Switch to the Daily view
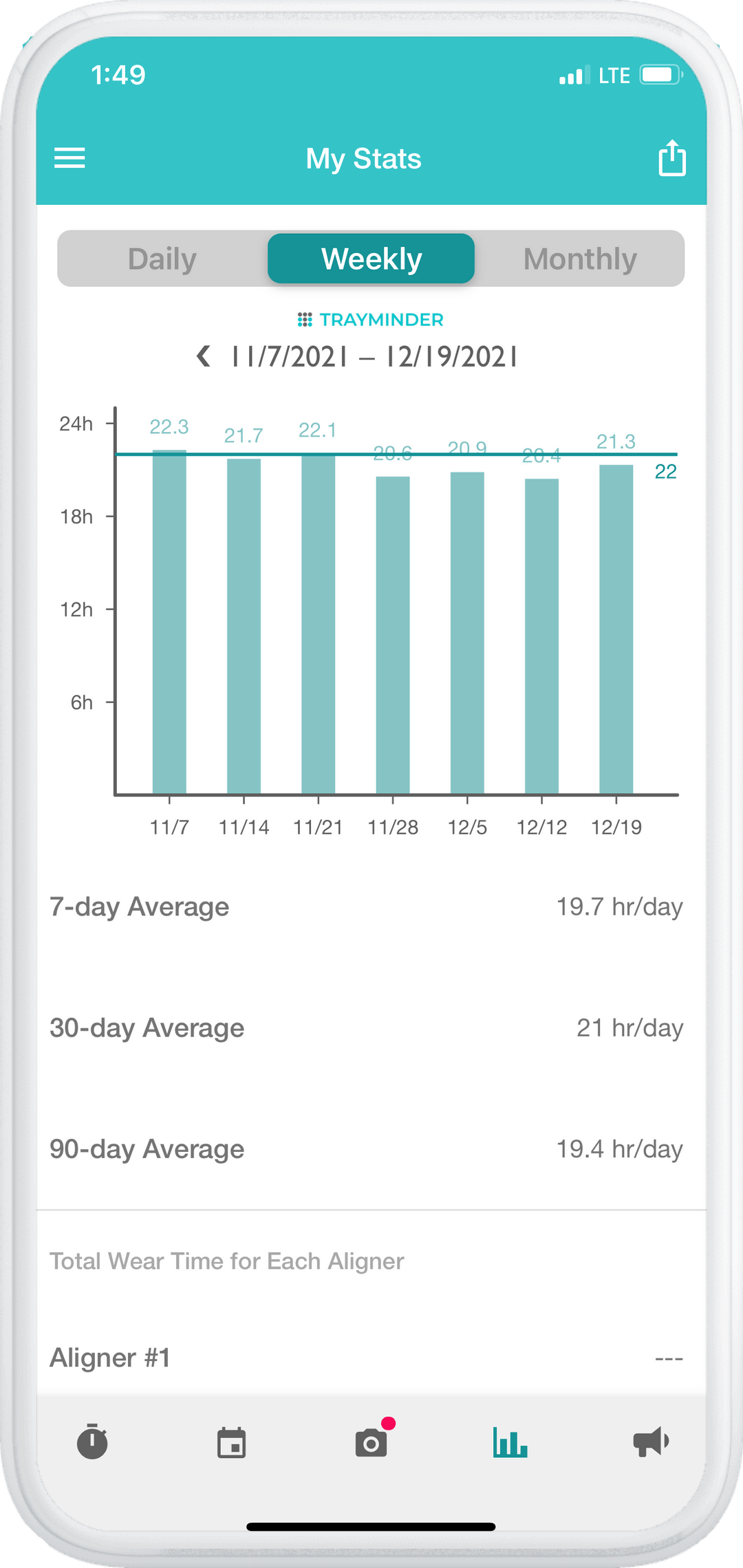The width and height of the screenshot is (743, 1568). click(x=162, y=259)
